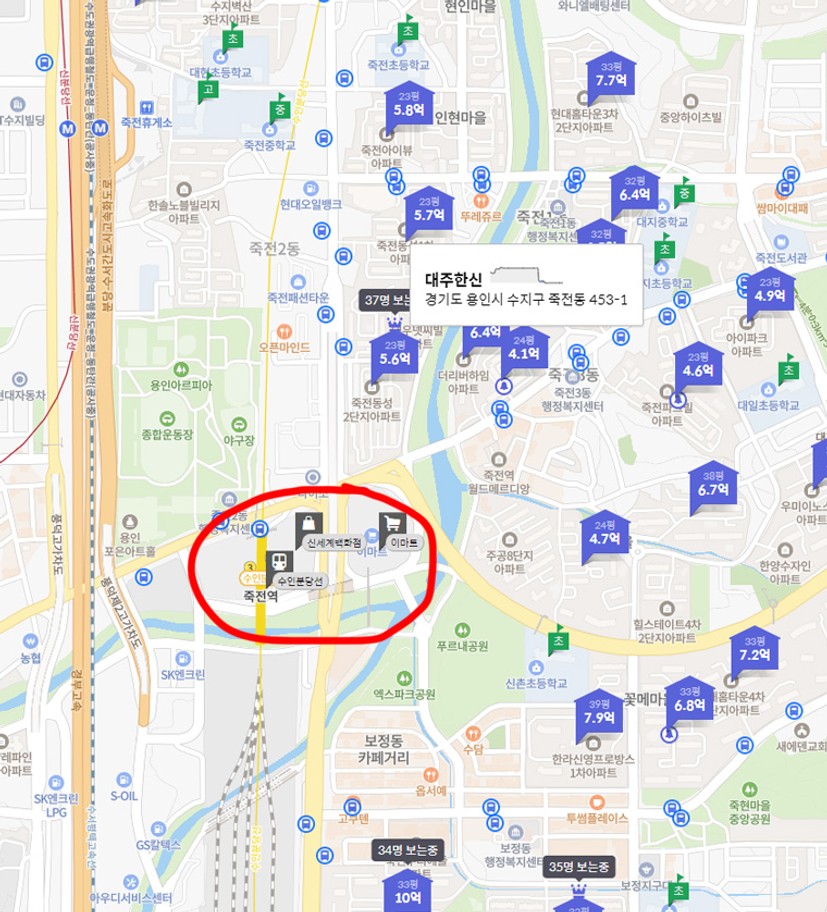Open the 4.9억 23평 price marker

(770, 291)
